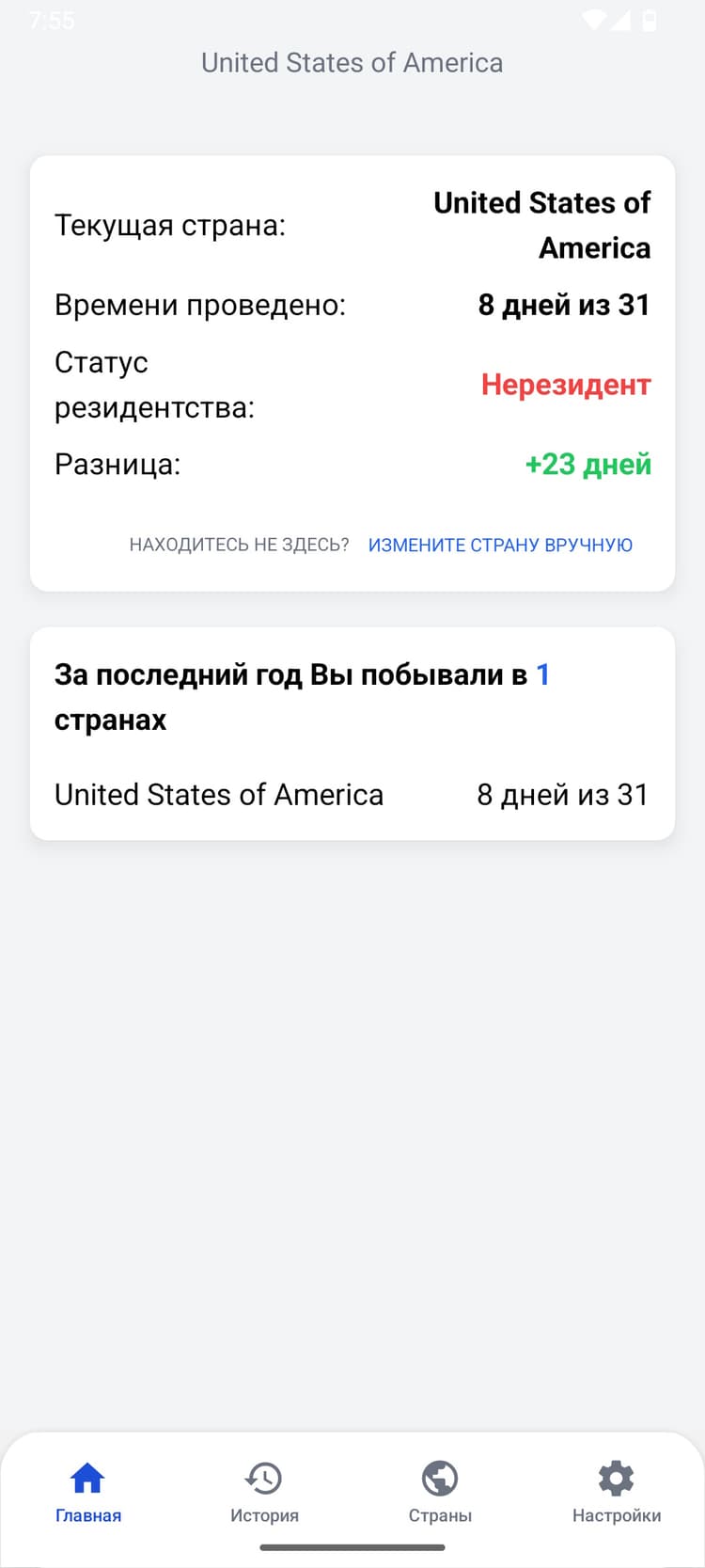Screen dimensions: 705x1568
Task: Click НАХОДИТЕСЬ НЕ ЗДЕСЬ? text
Action: pos(240,545)
